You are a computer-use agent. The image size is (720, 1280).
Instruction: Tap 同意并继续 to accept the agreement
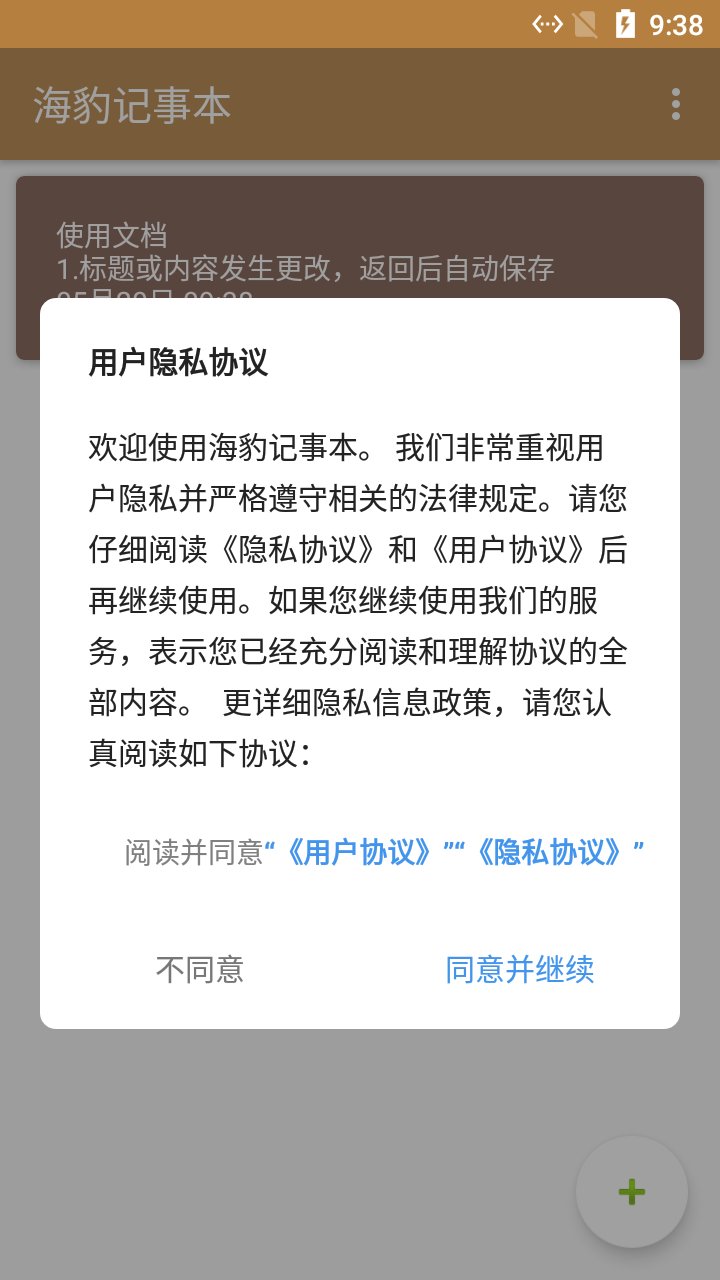click(x=520, y=969)
